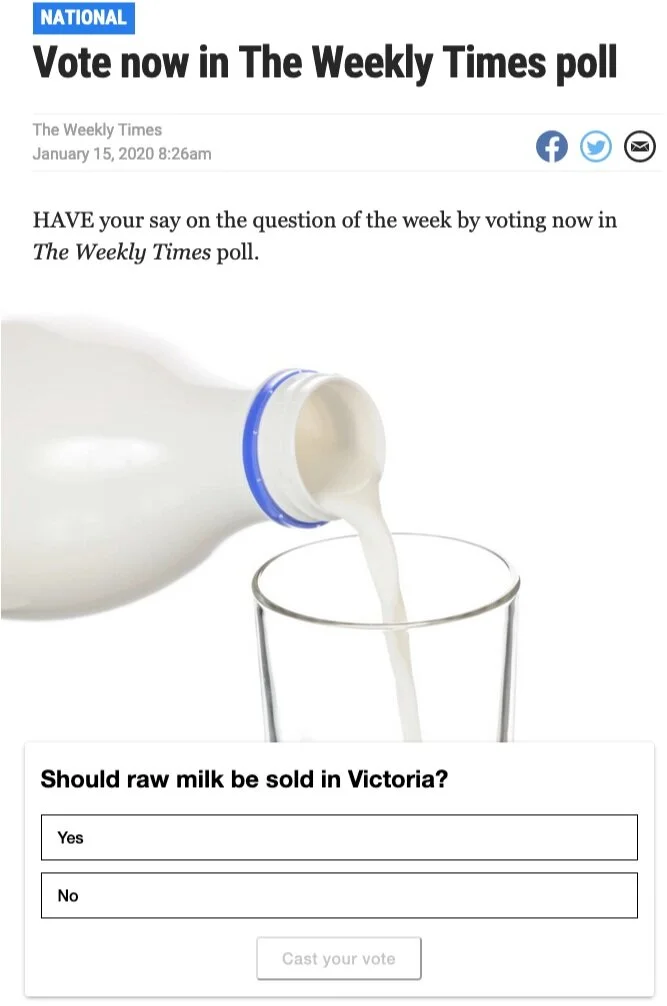The width and height of the screenshot is (667, 1006).
Task: Choose No in the raw milk poll
Action: (339, 895)
